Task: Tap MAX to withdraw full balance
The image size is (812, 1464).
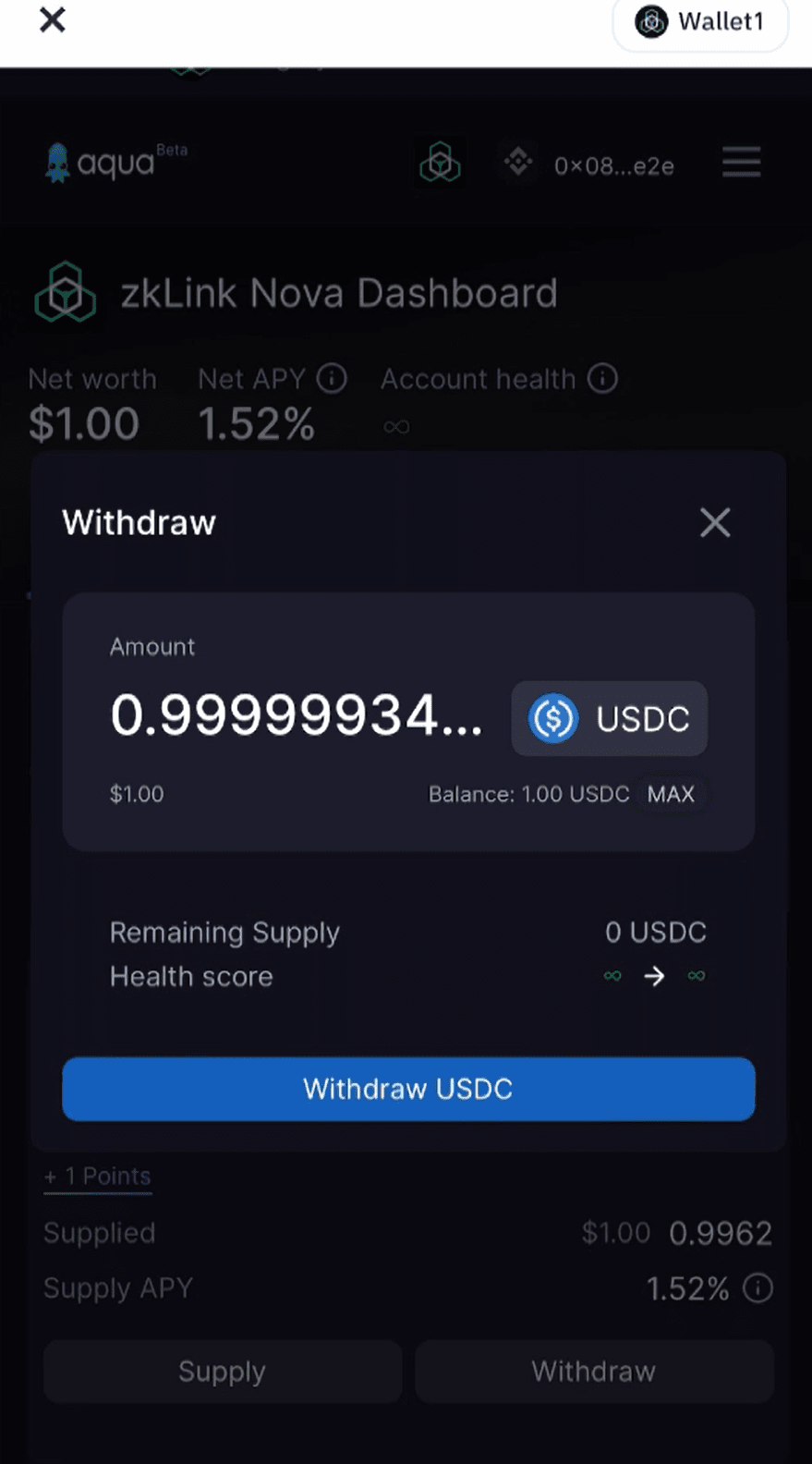Action: pos(671,794)
